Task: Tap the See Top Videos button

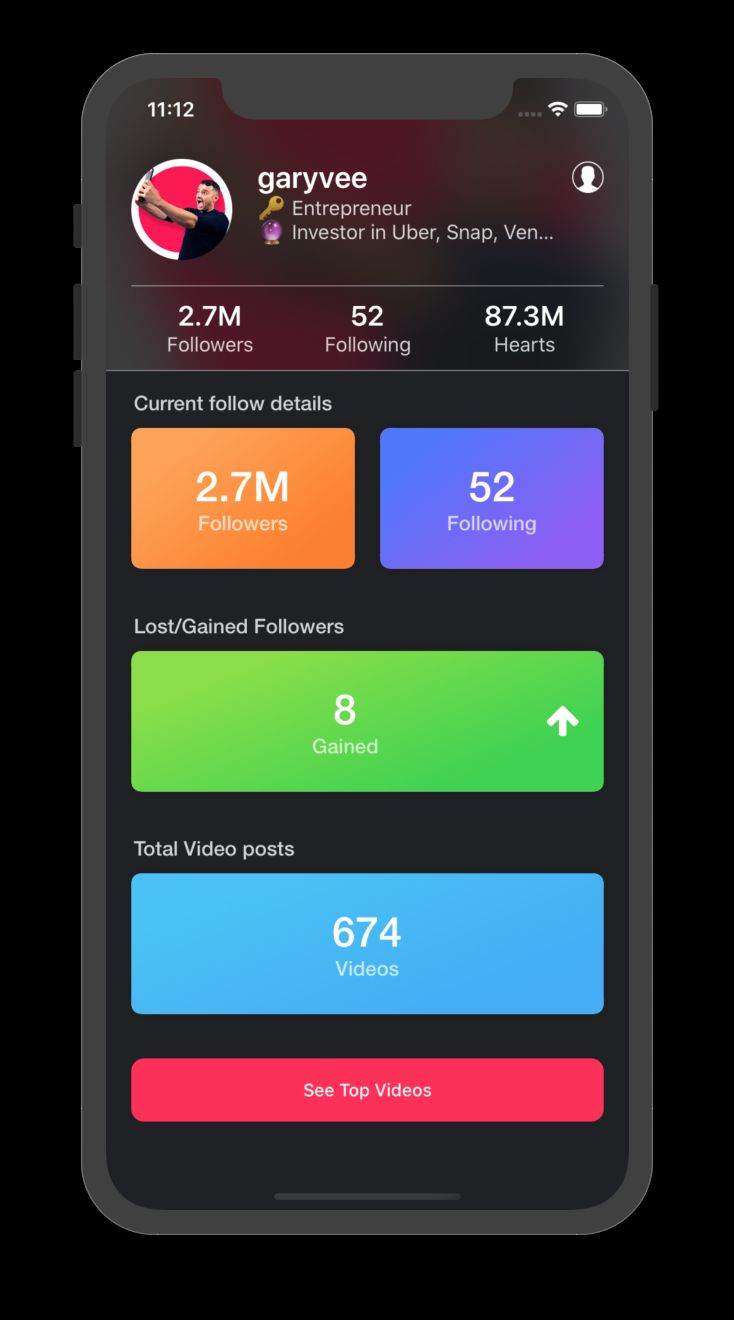Action: coord(367,1089)
